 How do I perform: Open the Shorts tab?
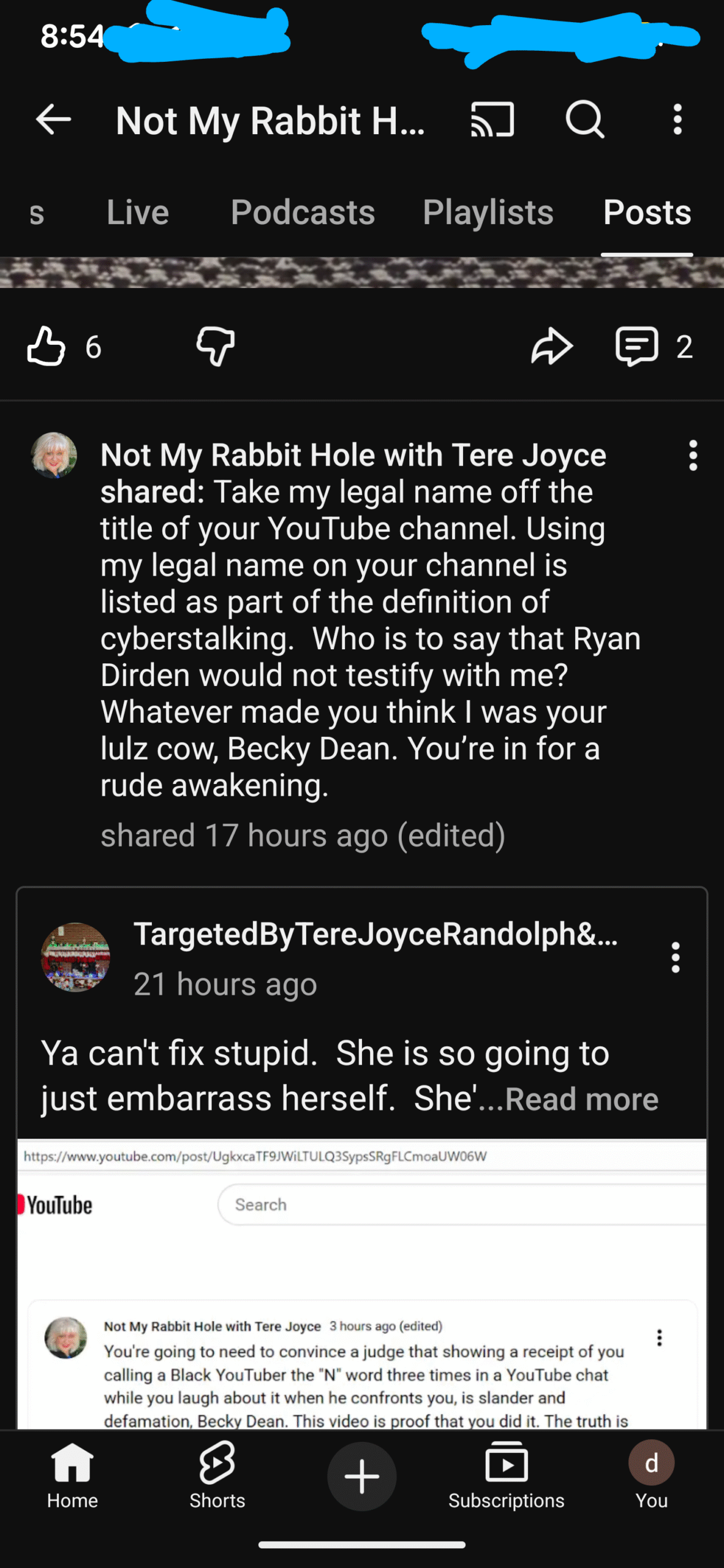(x=217, y=1476)
